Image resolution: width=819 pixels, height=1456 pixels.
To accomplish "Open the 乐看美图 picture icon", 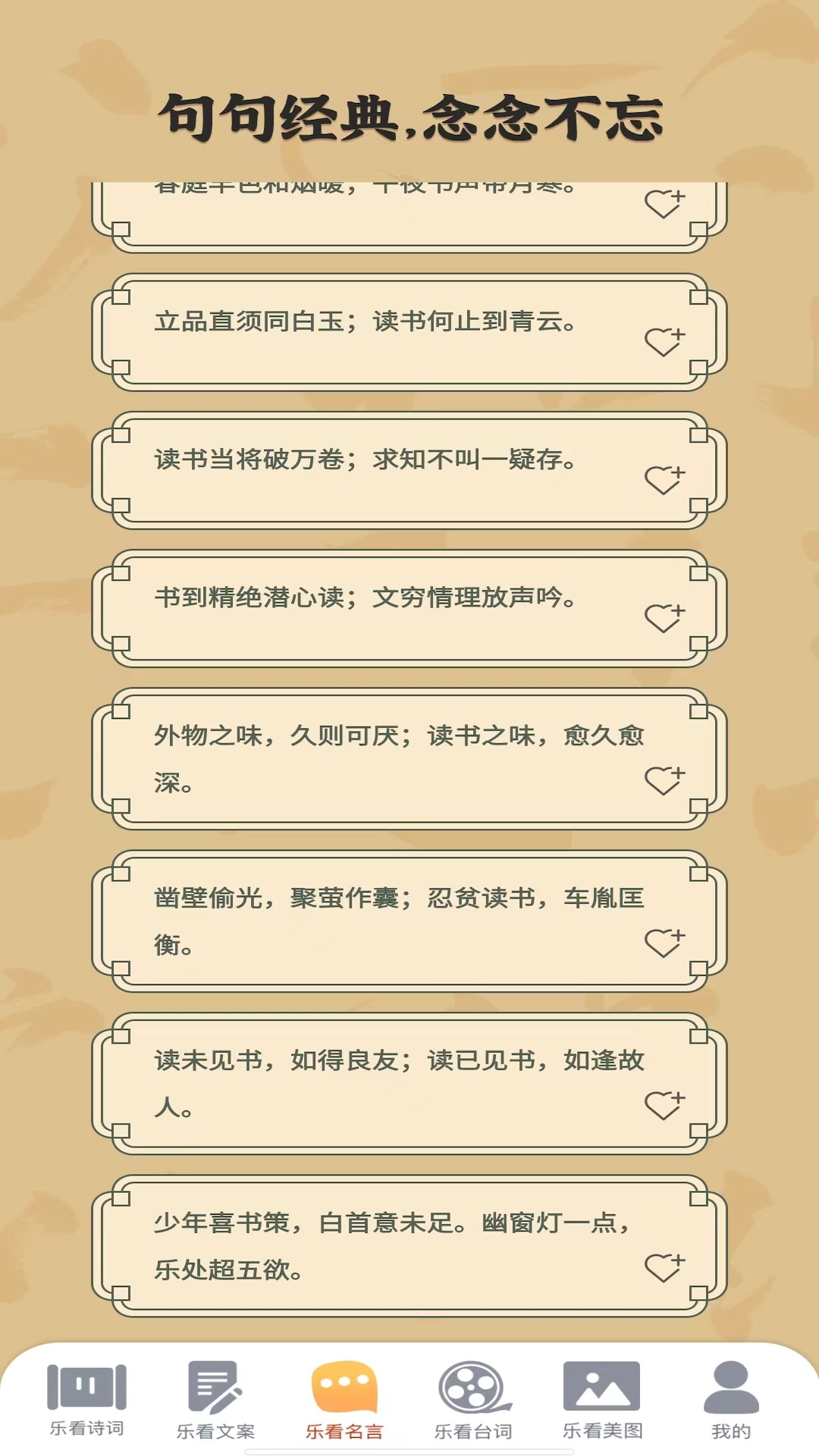I will coord(598,1392).
